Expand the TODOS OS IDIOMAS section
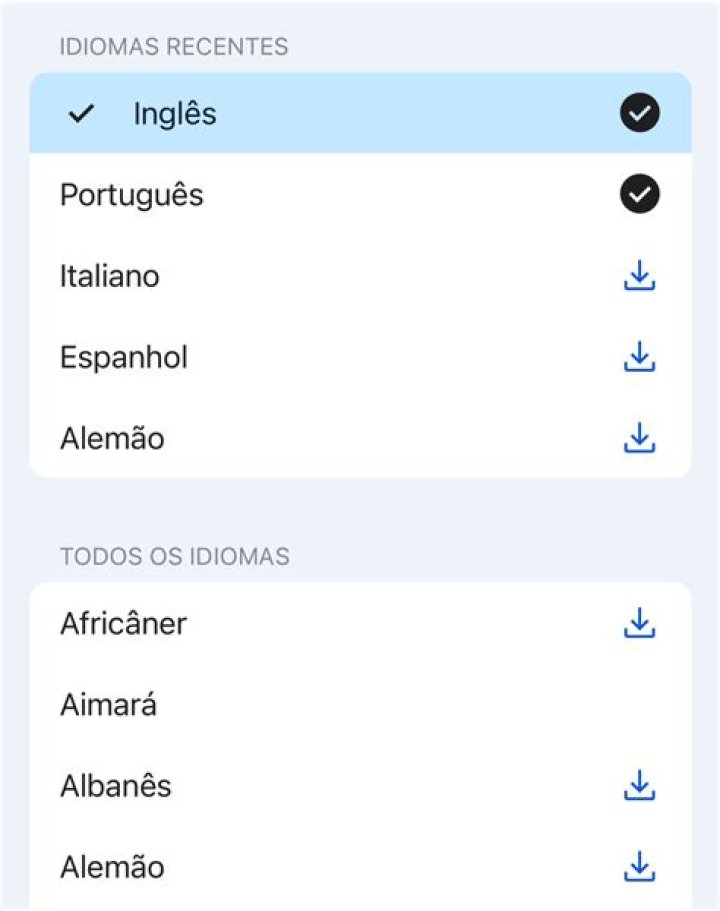This screenshot has height=911, width=720. coord(174,557)
